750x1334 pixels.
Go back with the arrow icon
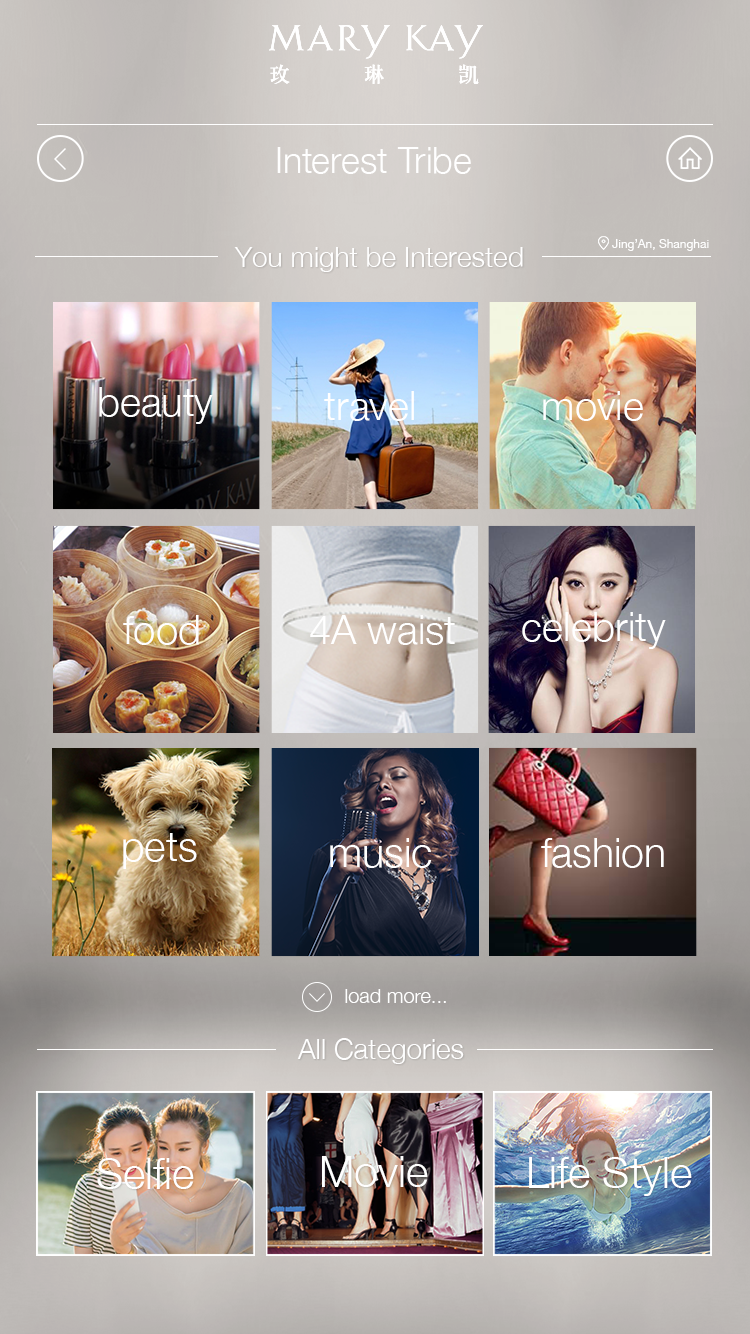[60, 159]
